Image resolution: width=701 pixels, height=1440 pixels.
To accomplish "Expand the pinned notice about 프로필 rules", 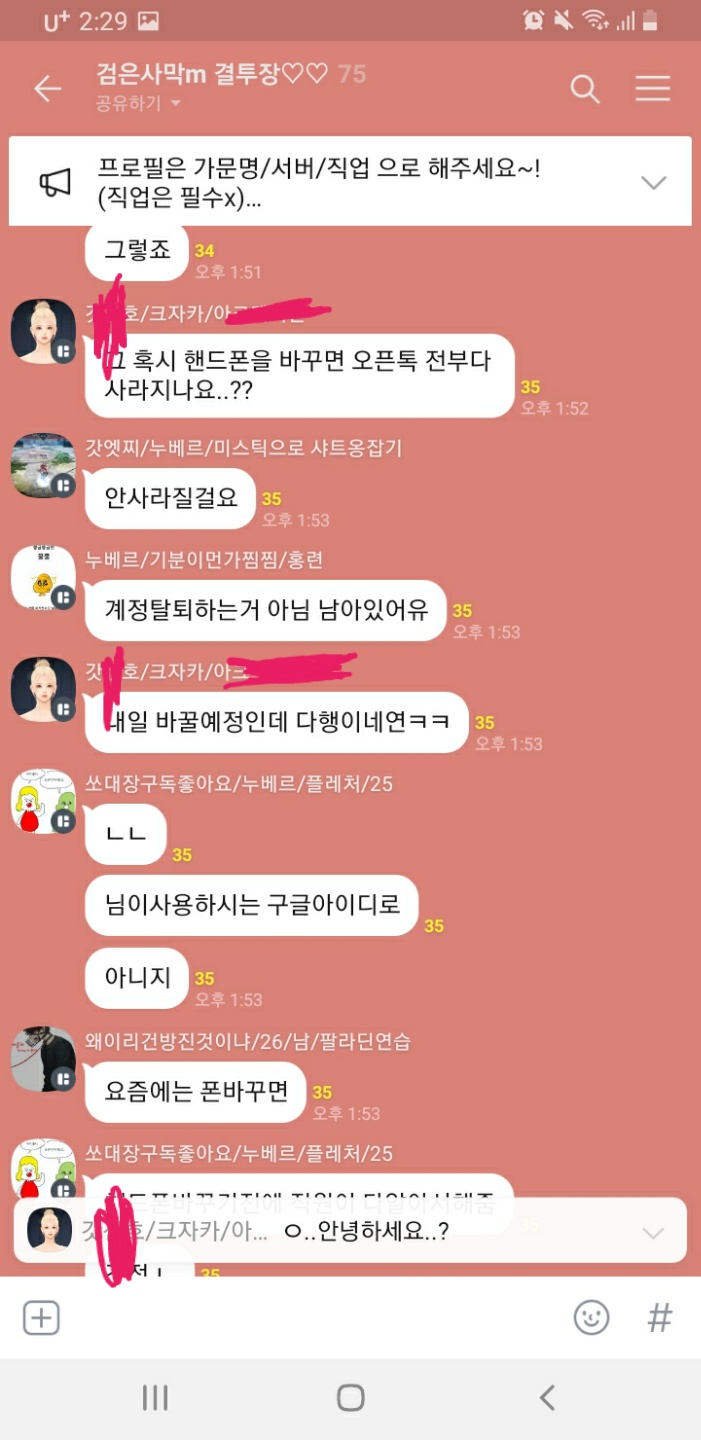I will (x=653, y=182).
